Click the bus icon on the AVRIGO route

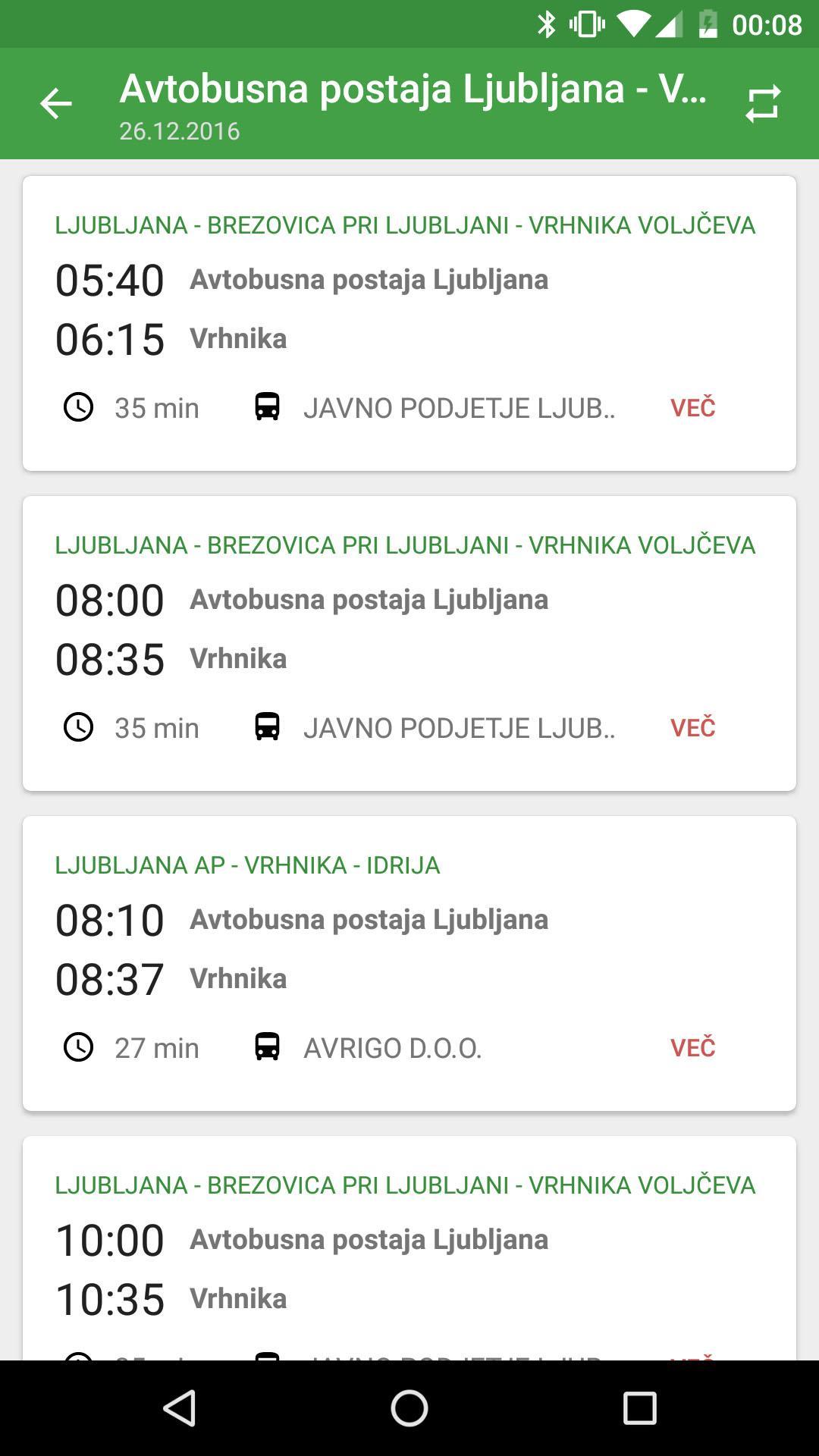(x=267, y=1047)
